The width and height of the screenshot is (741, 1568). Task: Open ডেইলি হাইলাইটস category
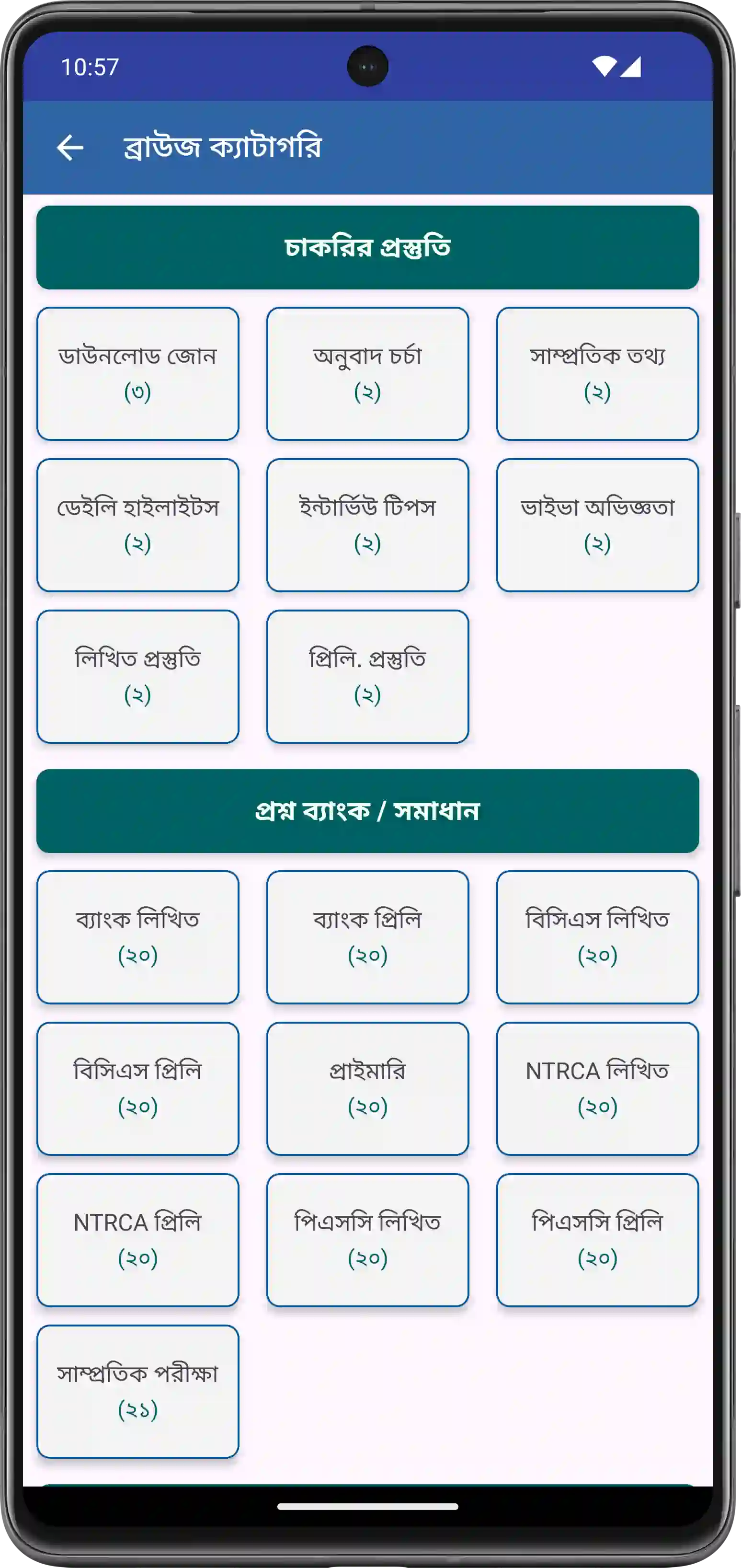(137, 525)
